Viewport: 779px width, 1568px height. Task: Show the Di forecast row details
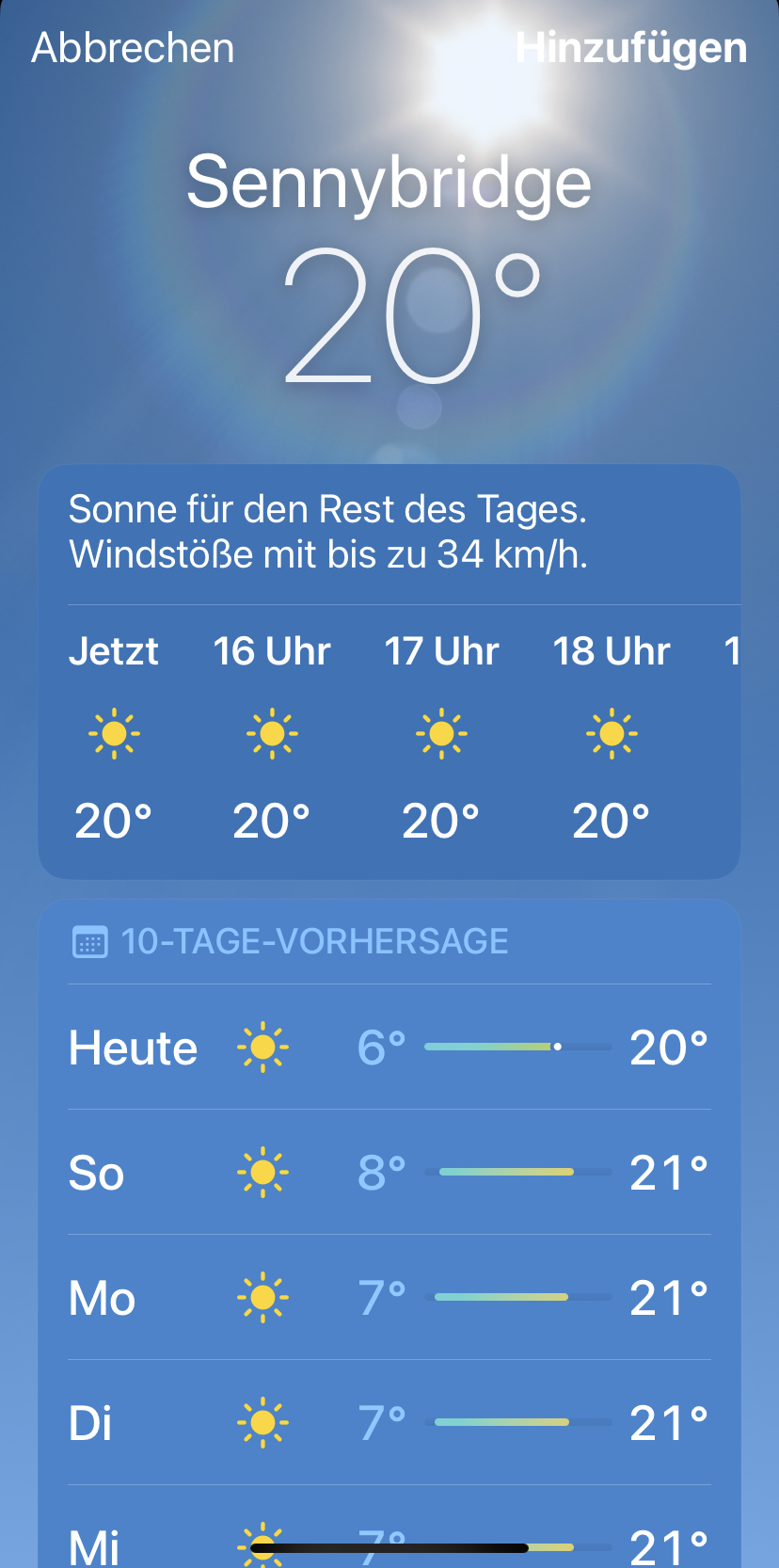click(x=389, y=1422)
